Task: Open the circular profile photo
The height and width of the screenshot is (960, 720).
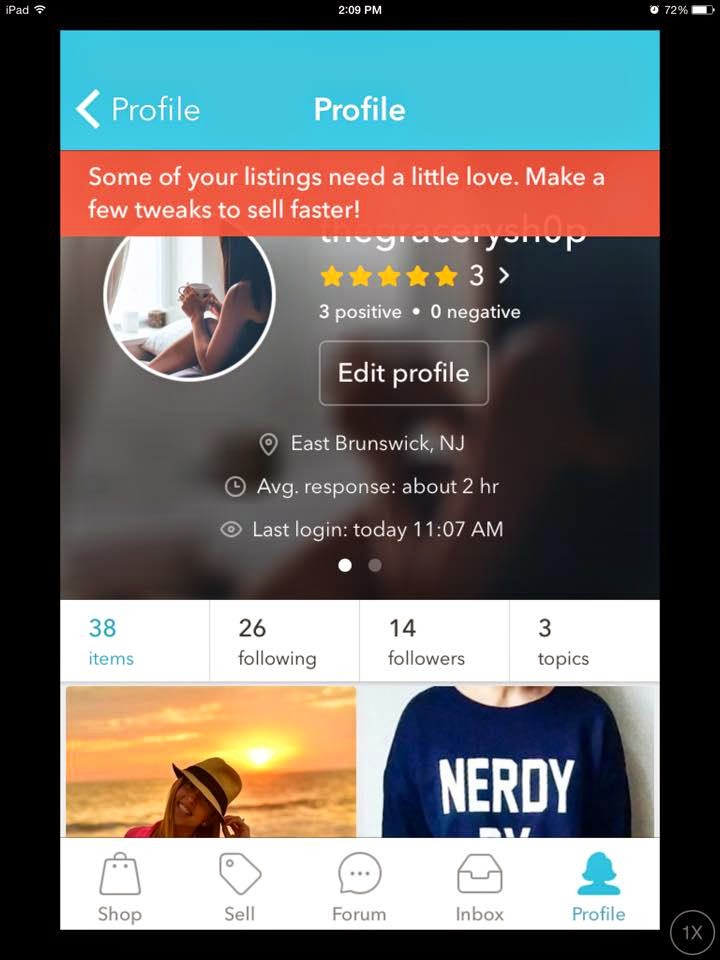Action: click(x=189, y=302)
